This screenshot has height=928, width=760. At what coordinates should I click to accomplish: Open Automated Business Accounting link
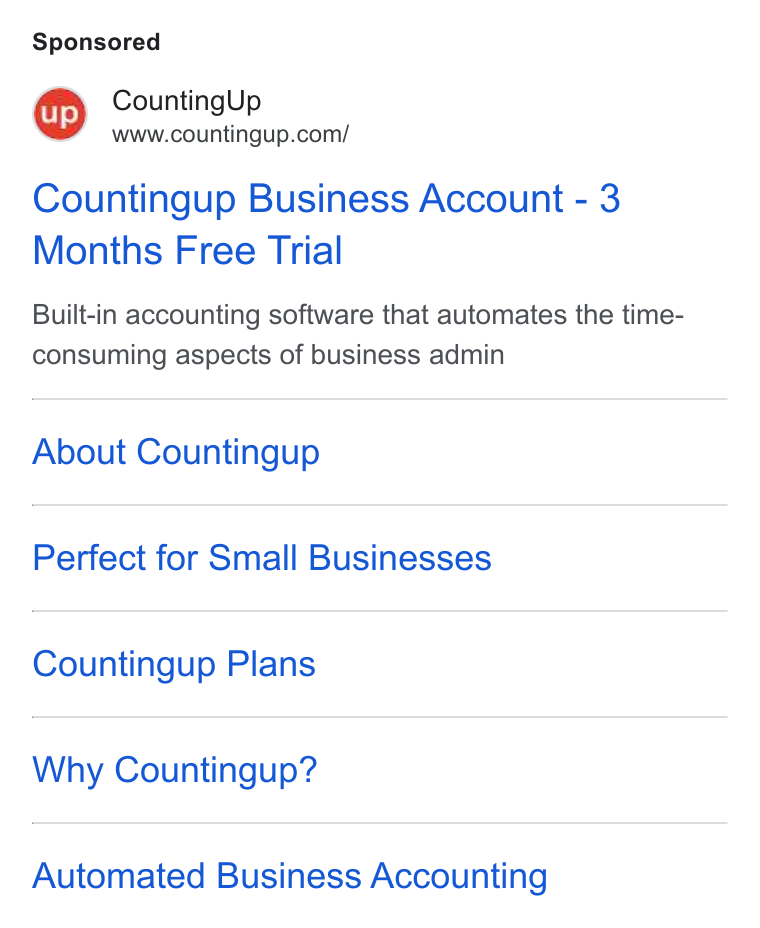point(289,877)
